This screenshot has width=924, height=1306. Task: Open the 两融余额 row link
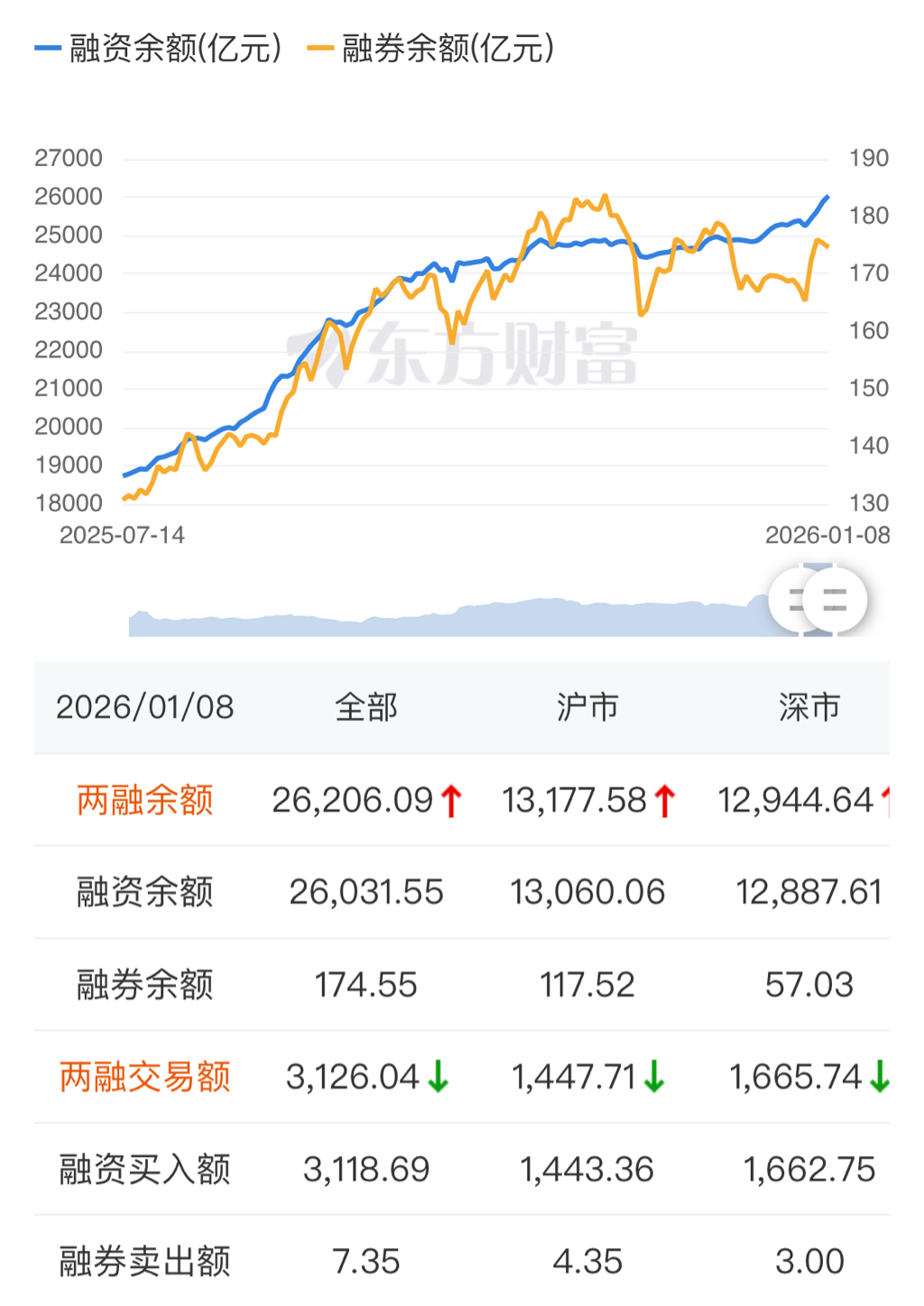click(144, 800)
